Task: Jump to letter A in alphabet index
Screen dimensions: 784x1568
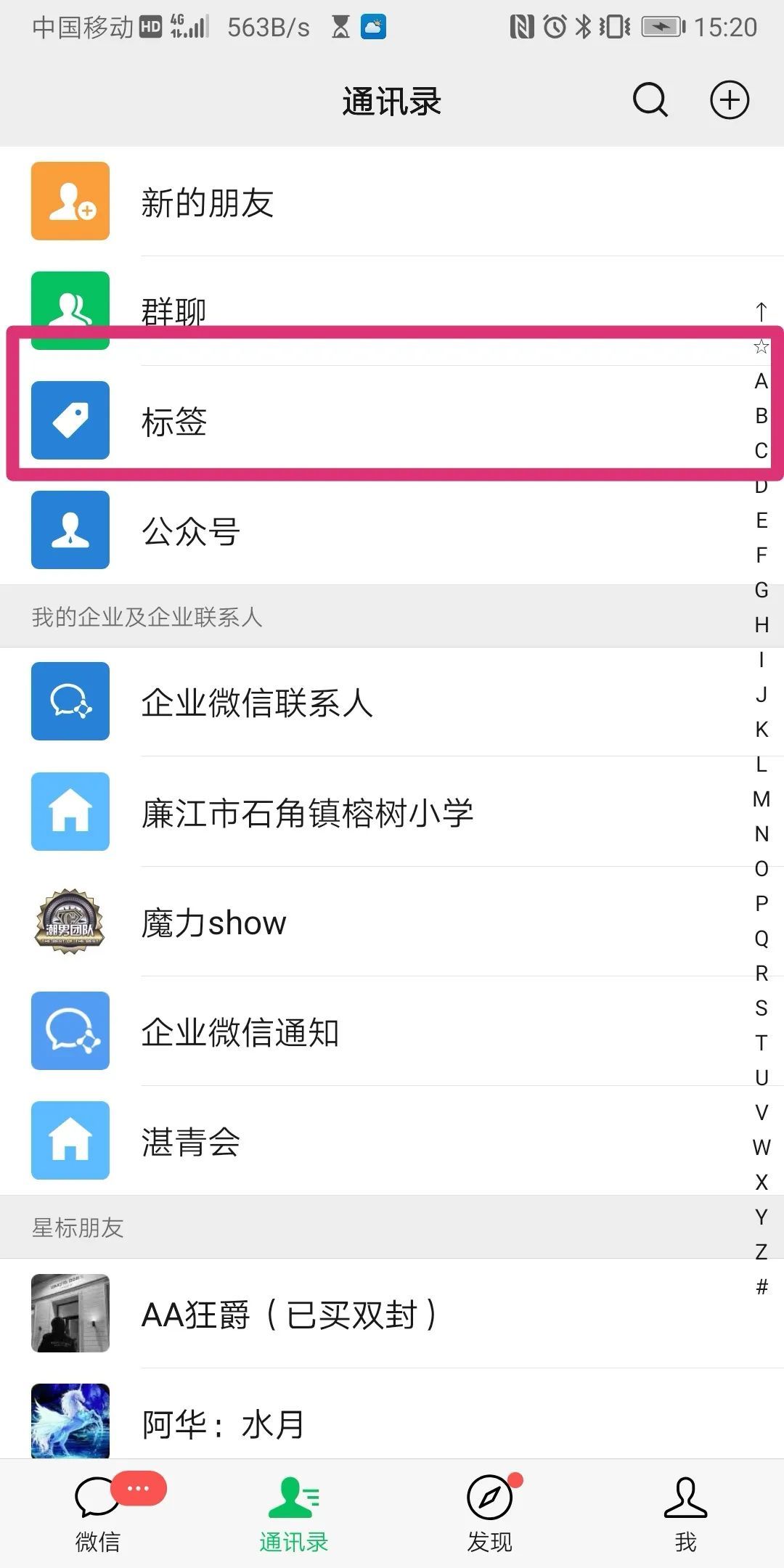Action: (759, 382)
